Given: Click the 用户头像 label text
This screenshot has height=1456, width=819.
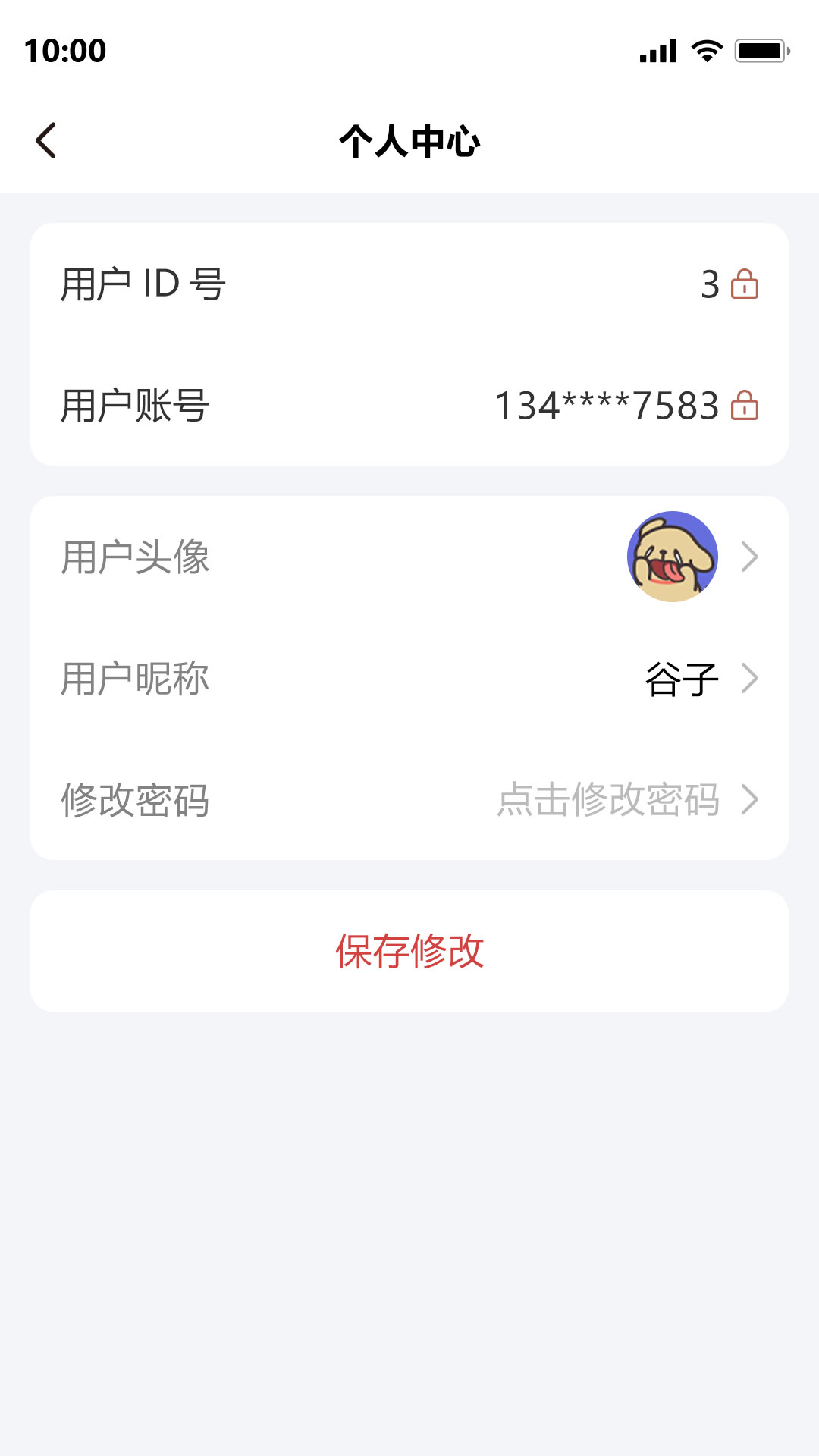Looking at the screenshot, I should pyautogui.click(x=135, y=557).
